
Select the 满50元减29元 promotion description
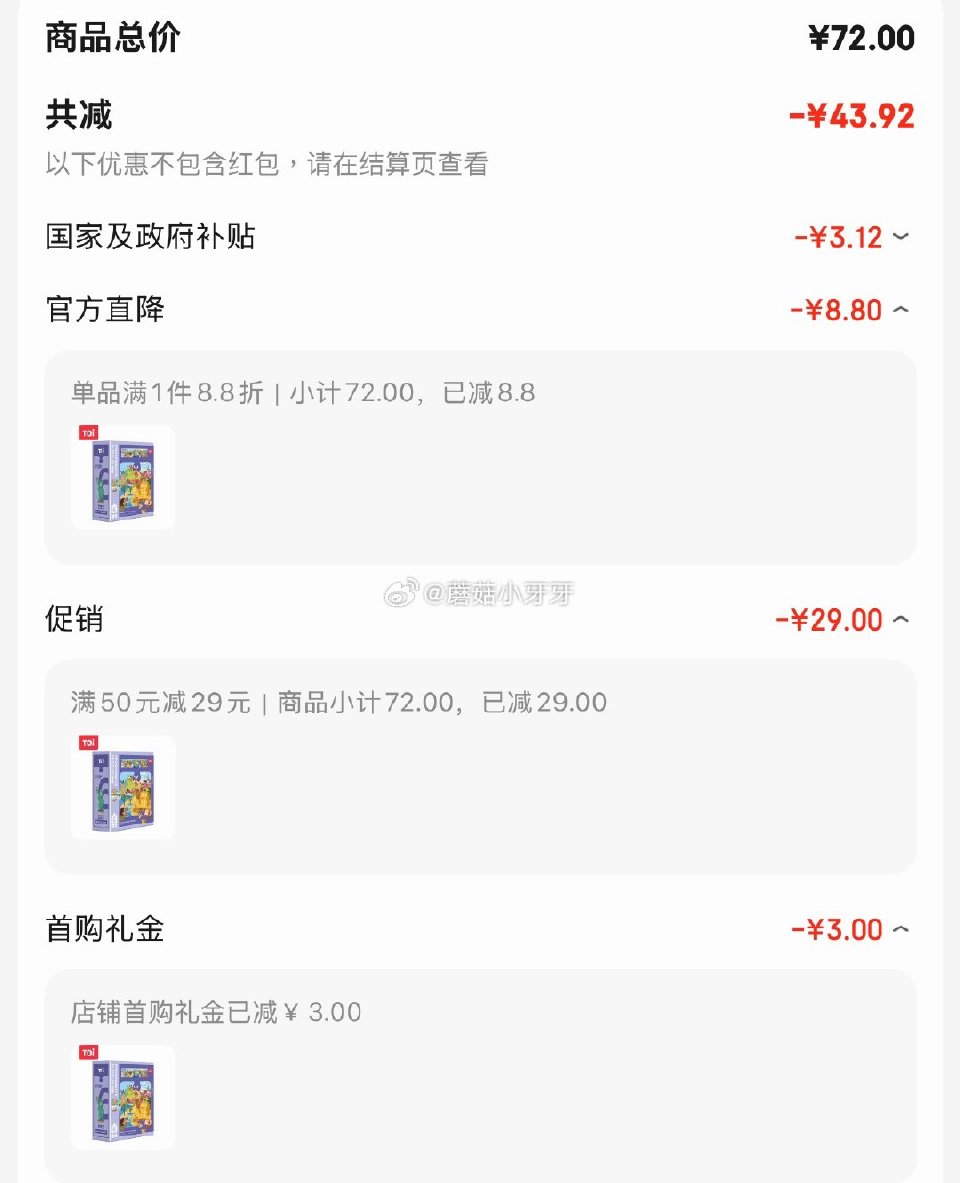(x=342, y=701)
